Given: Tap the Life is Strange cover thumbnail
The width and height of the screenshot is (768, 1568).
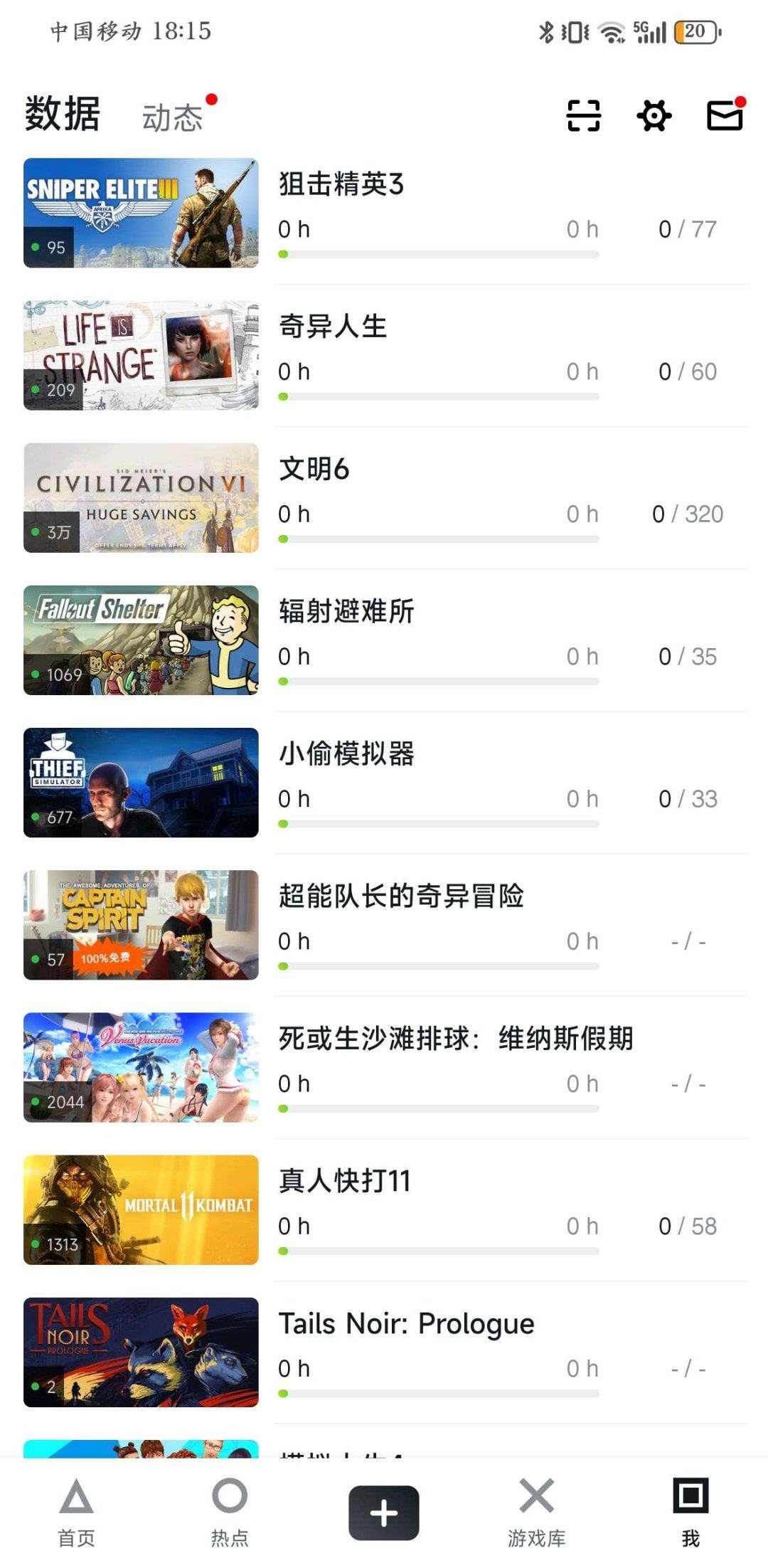Looking at the screenshot, I should [140, 354].
